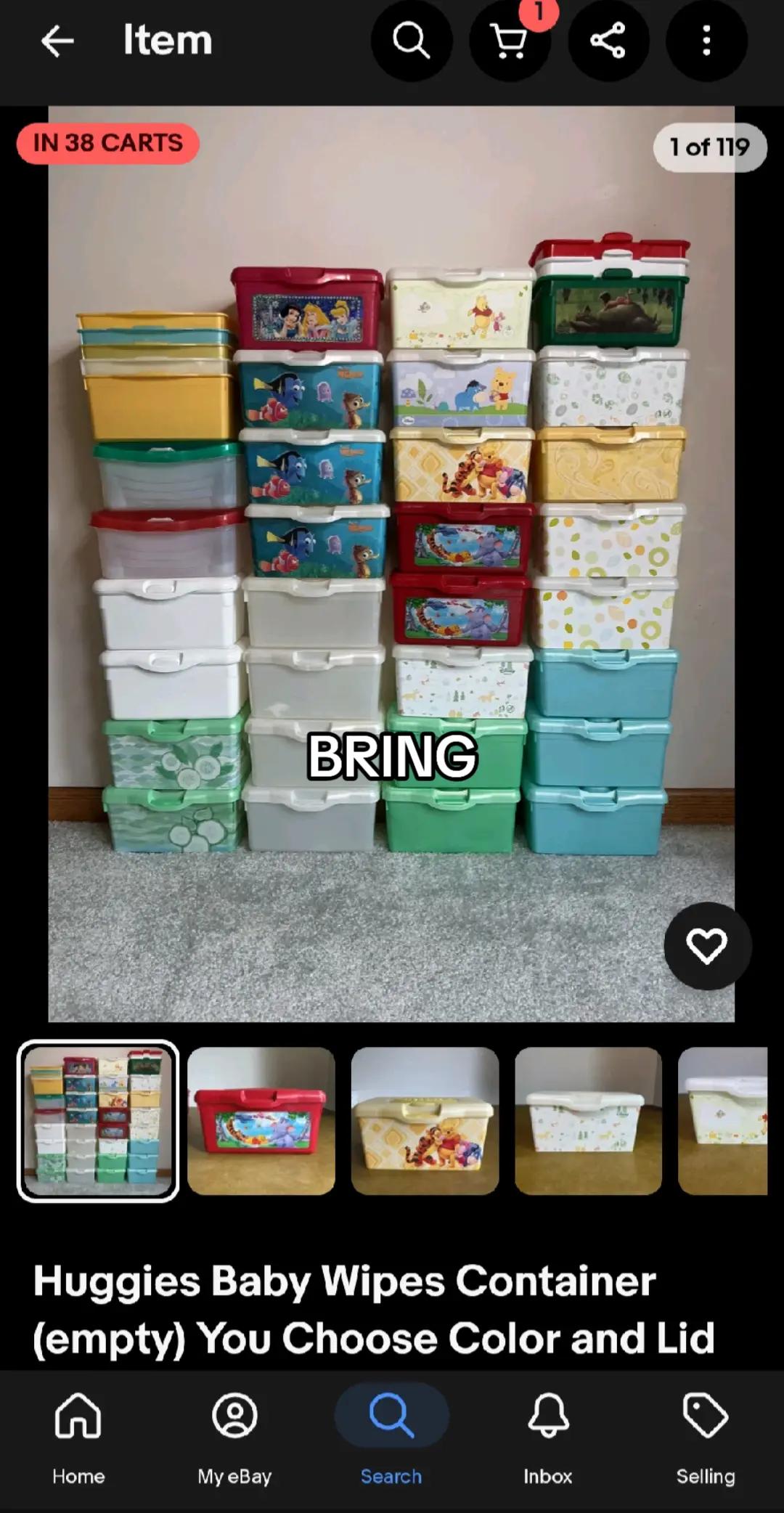Open the overflow menu
784x1513 pixels.
[706, 41]
